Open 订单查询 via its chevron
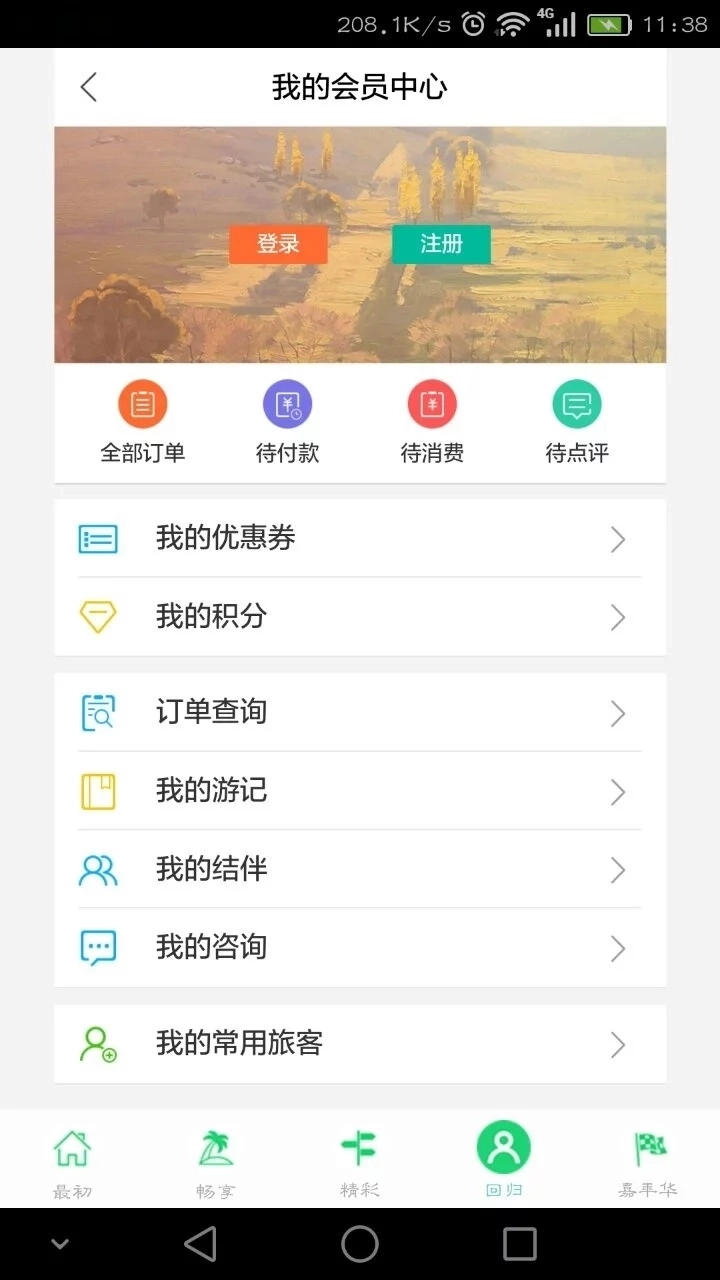The height and width of the screenshot is (1280, 720). click(x=618, y=713)
